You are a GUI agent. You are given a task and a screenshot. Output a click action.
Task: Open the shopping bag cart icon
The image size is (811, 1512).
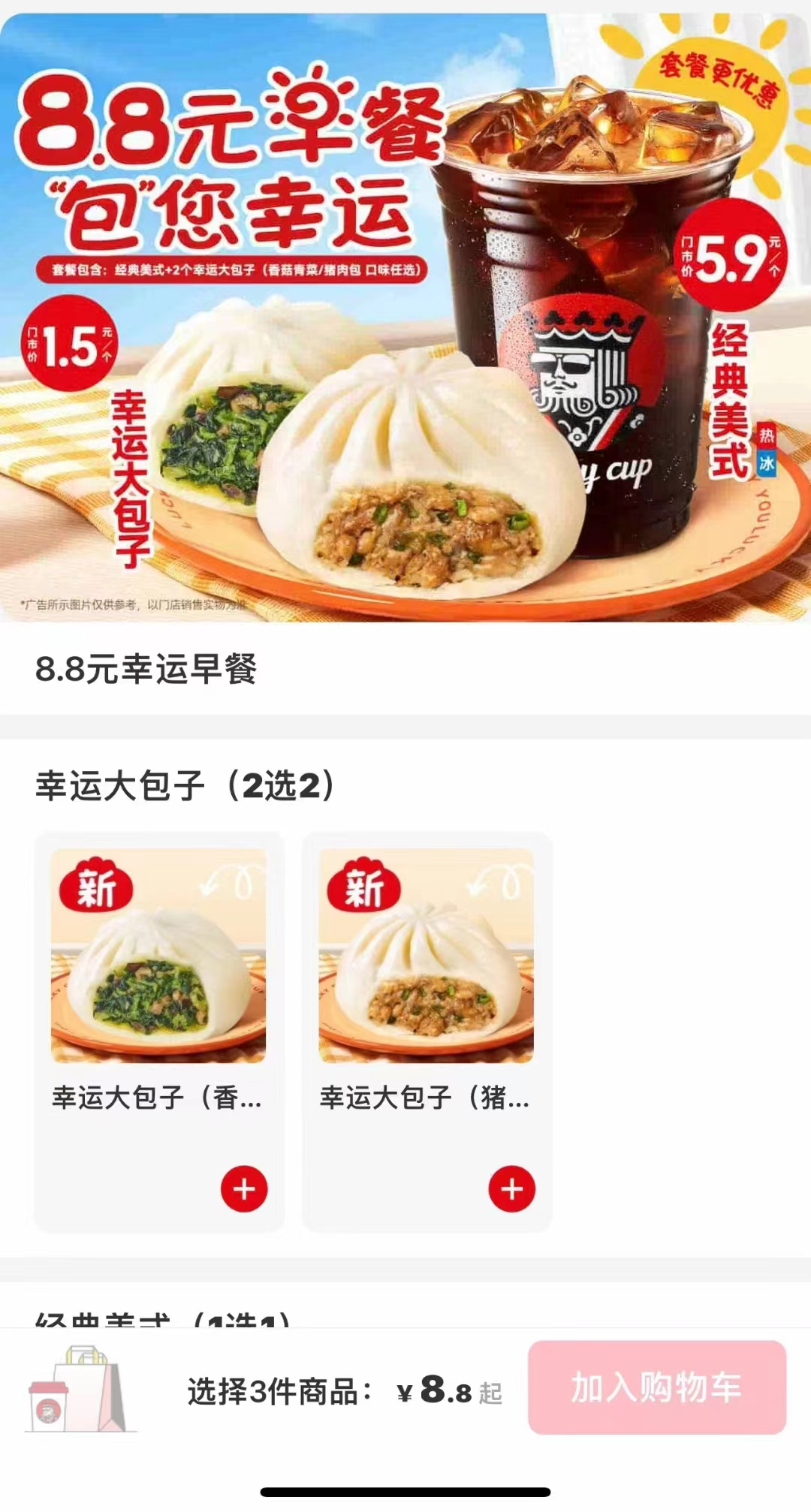pos(79,1389)
